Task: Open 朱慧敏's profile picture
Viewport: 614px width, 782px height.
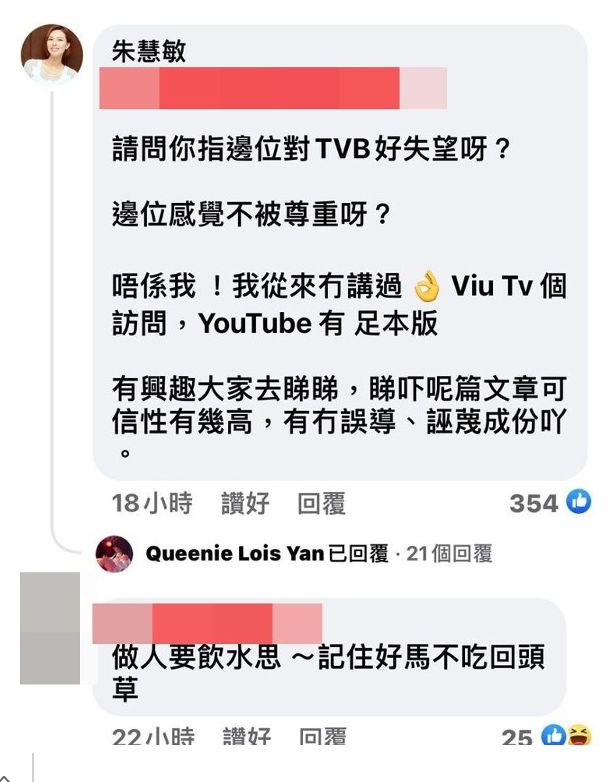Action: pyautogui.click(x=52, y=55)
